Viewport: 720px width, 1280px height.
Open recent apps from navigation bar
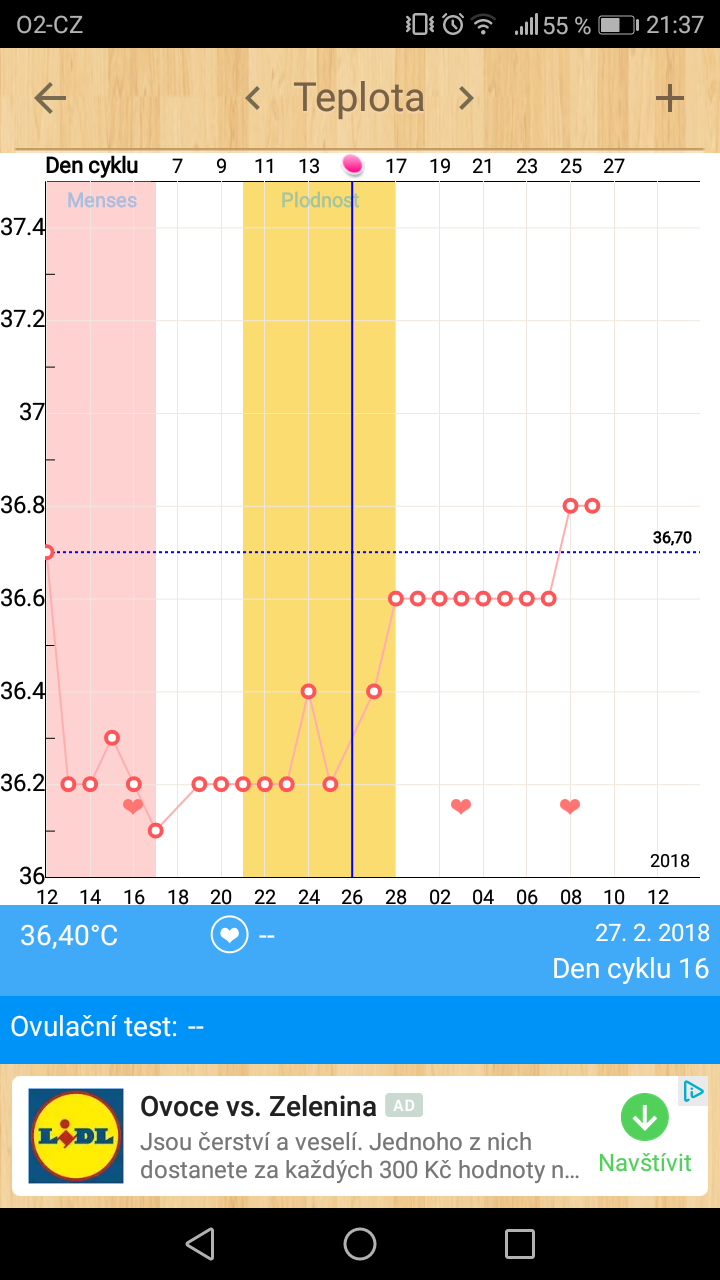(x=520, y=1244)
